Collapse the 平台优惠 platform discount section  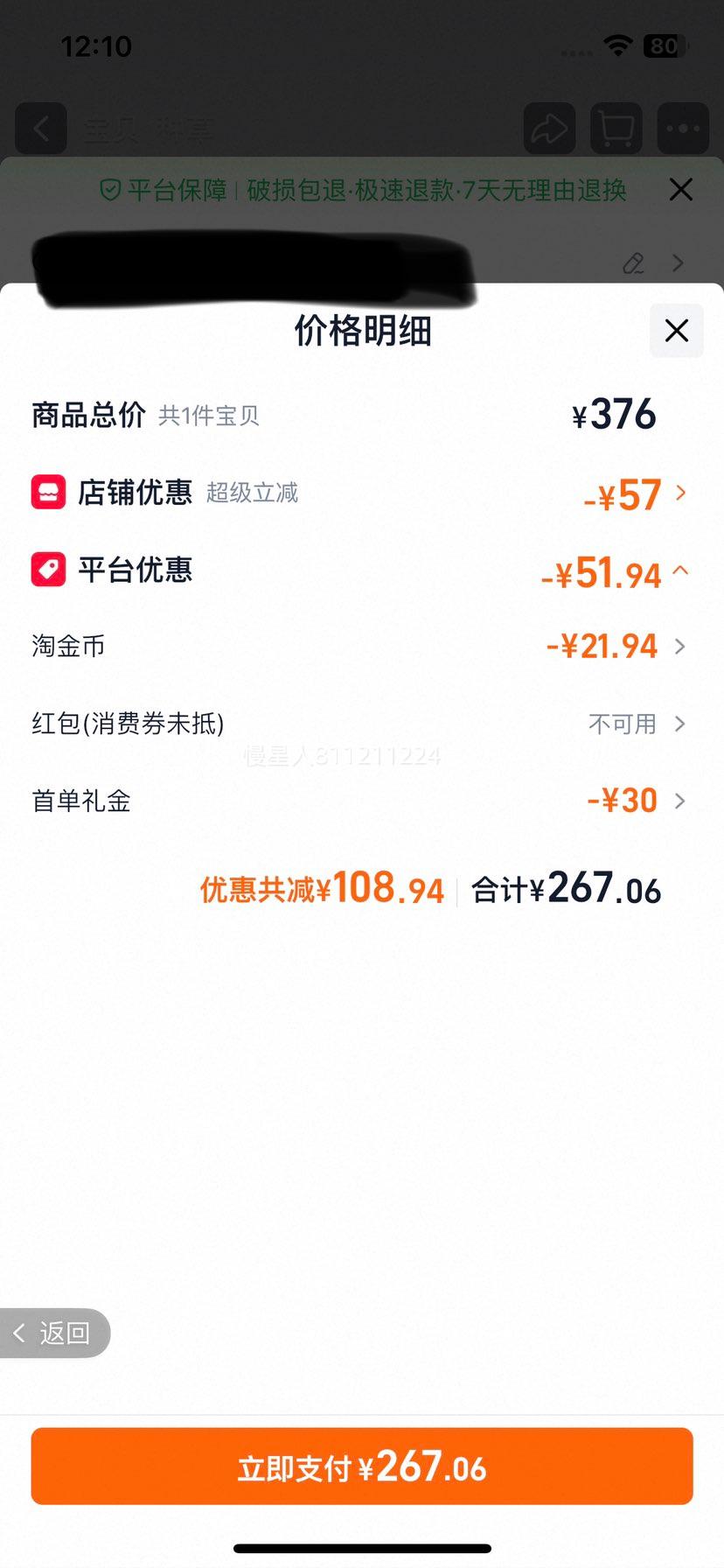click(361, 571)
